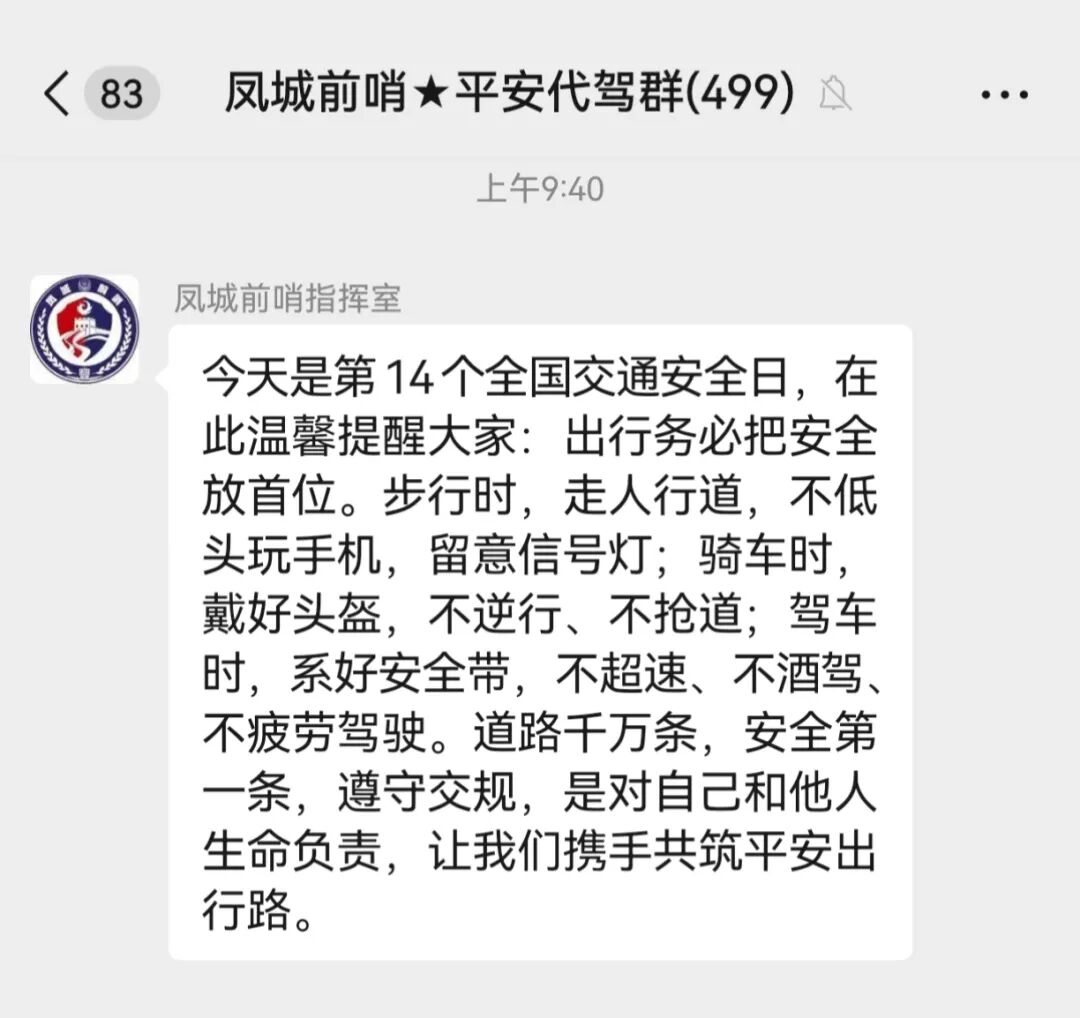Open 凤城前哨指挥室 sender avatar profile
Screen dimensions: 1080x1018
tap(85, 330)
